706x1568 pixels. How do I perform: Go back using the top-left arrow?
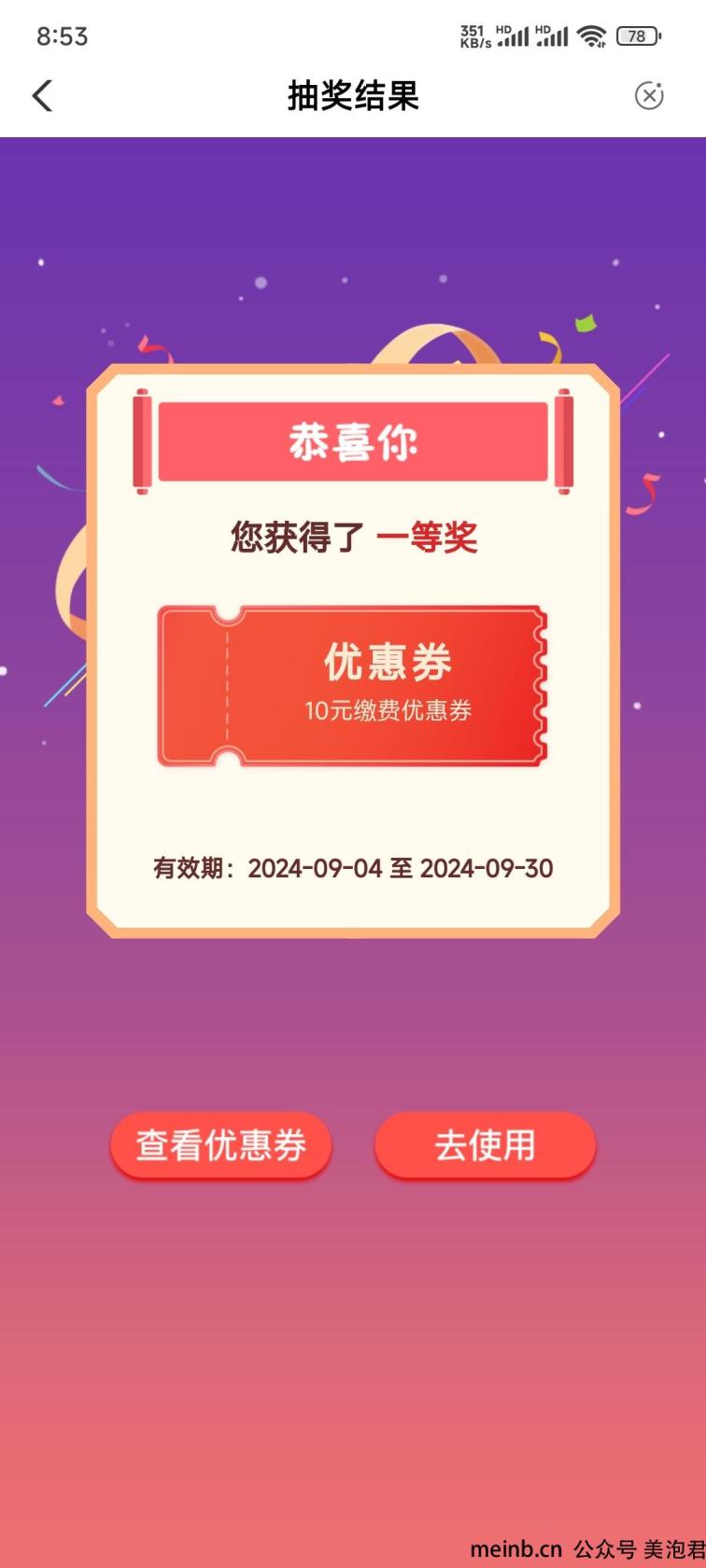[x=43, y=95]
